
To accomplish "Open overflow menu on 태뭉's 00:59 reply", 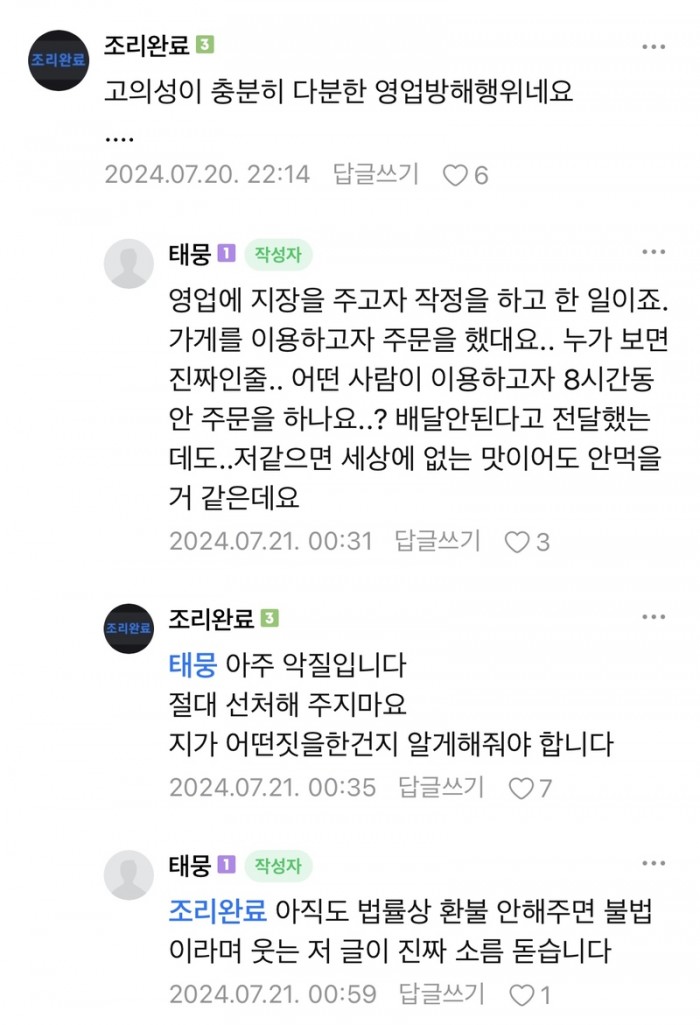I will click(x=653, y=863).
